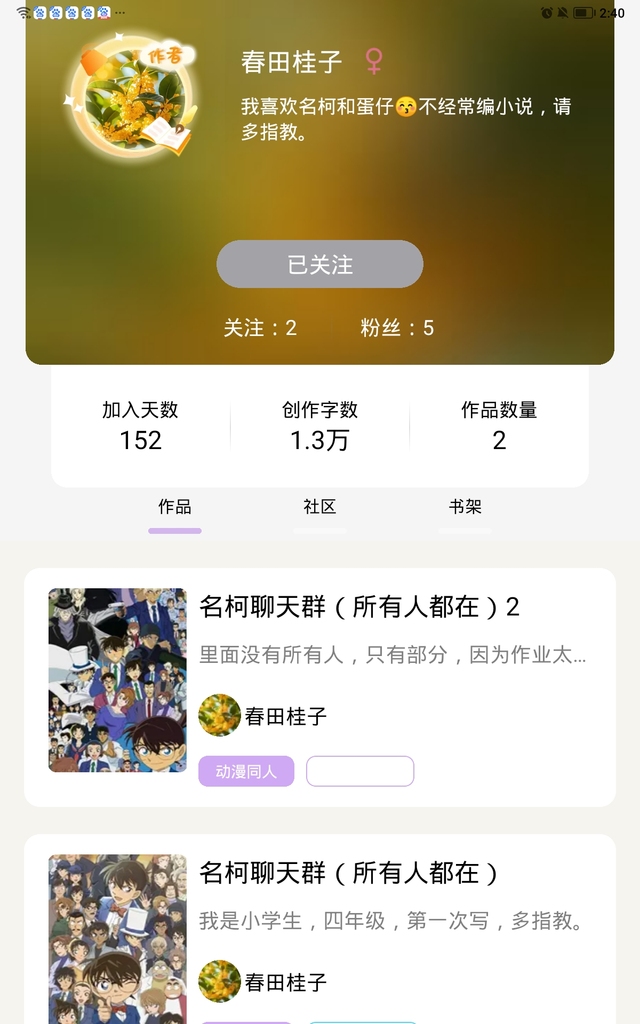View the 关注 following list
This screenshot has width=640, height=1024.
260,328
